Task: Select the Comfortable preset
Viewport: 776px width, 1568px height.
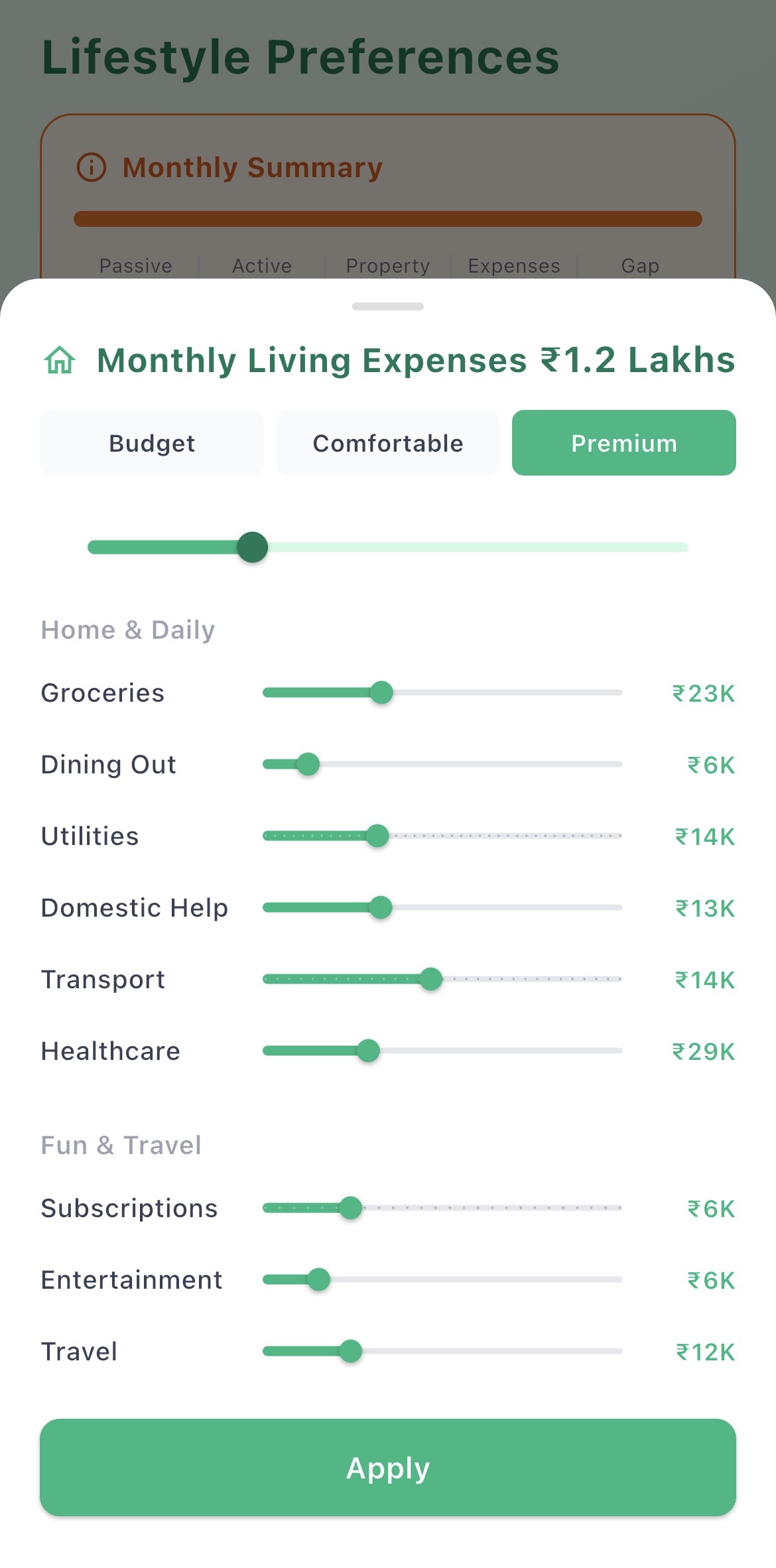Action: 387,442
